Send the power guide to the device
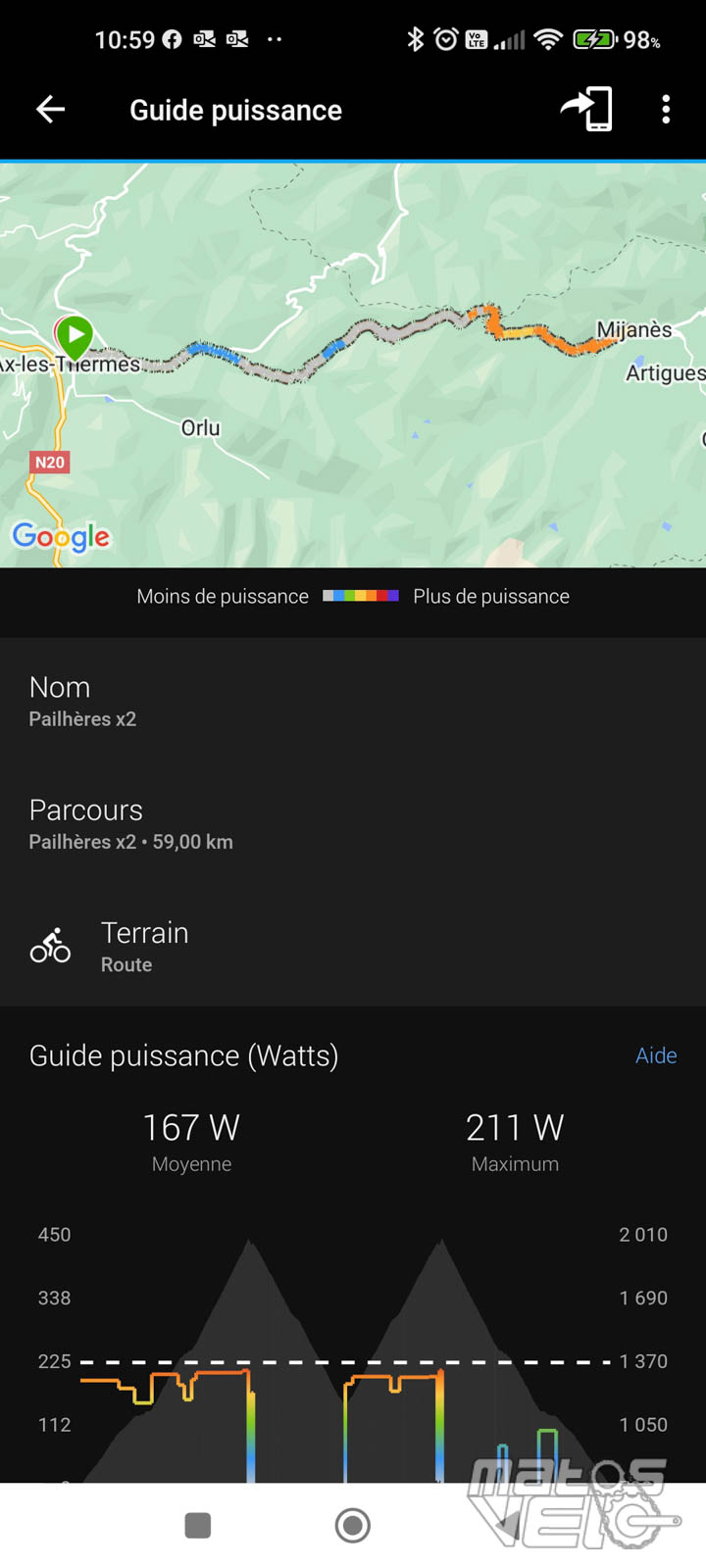The image size is (706, 1568). 586,109
